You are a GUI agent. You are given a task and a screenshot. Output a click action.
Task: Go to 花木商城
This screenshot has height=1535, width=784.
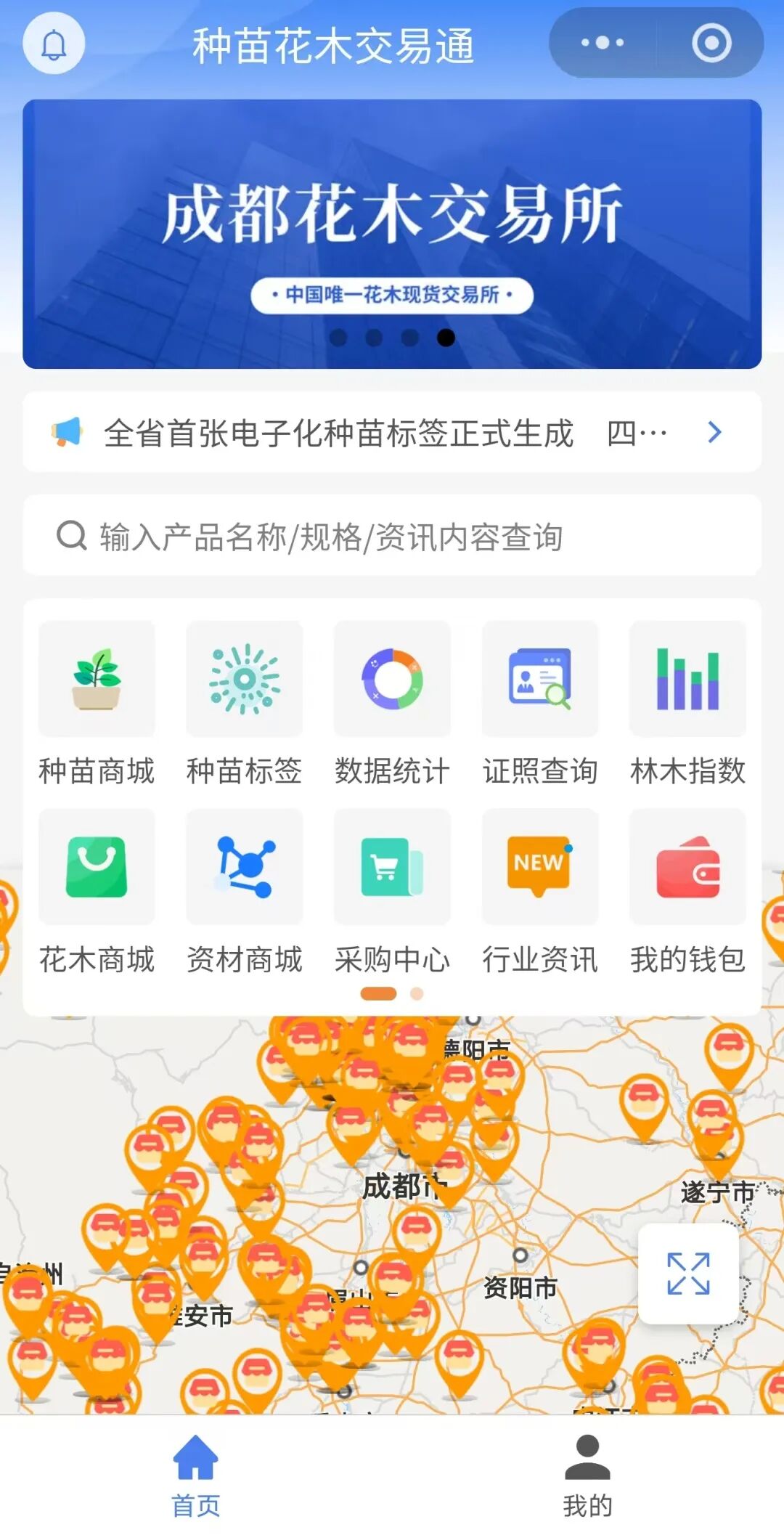click(x=97, y=892)
